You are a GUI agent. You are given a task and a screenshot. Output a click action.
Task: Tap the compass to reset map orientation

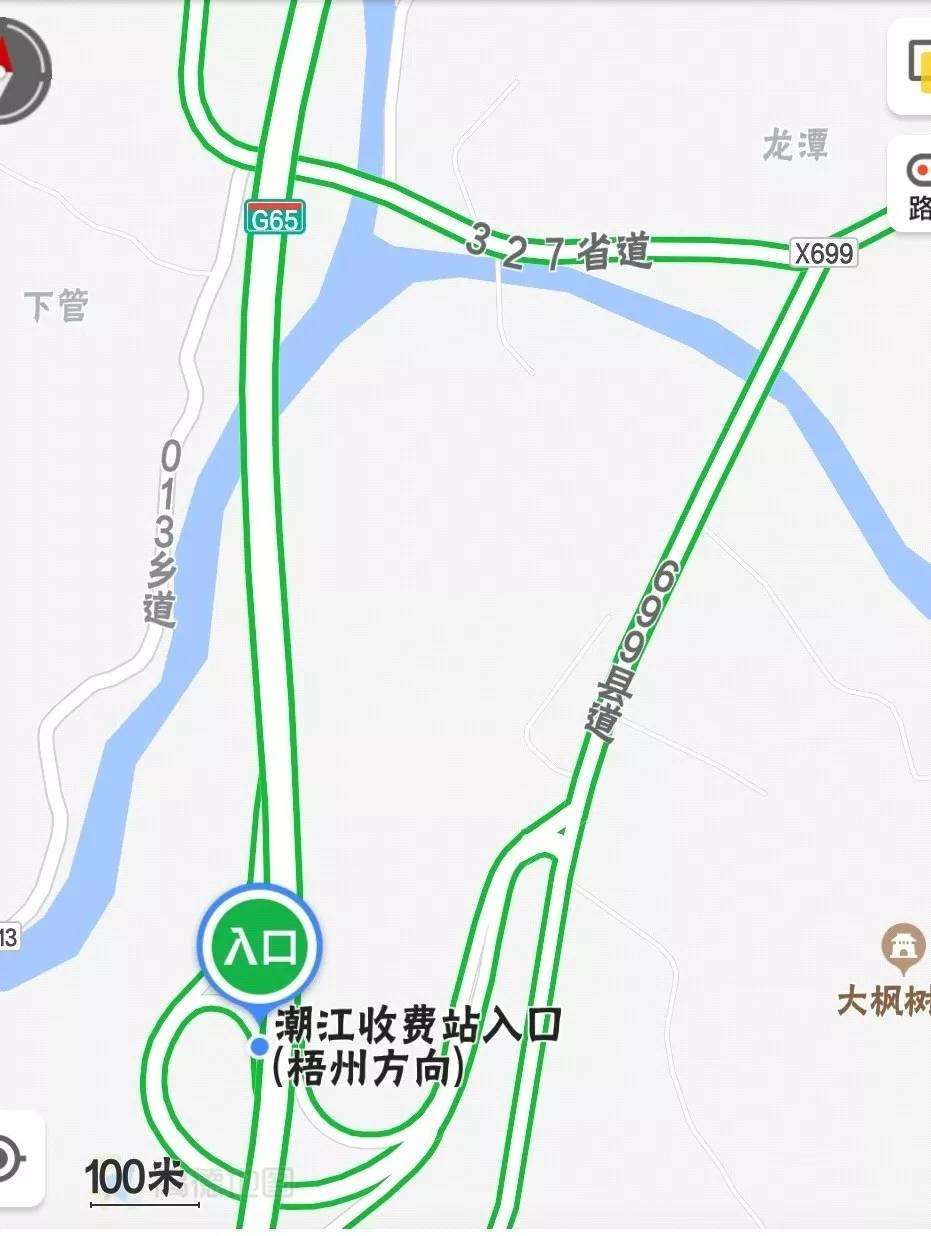click(14, 68)
